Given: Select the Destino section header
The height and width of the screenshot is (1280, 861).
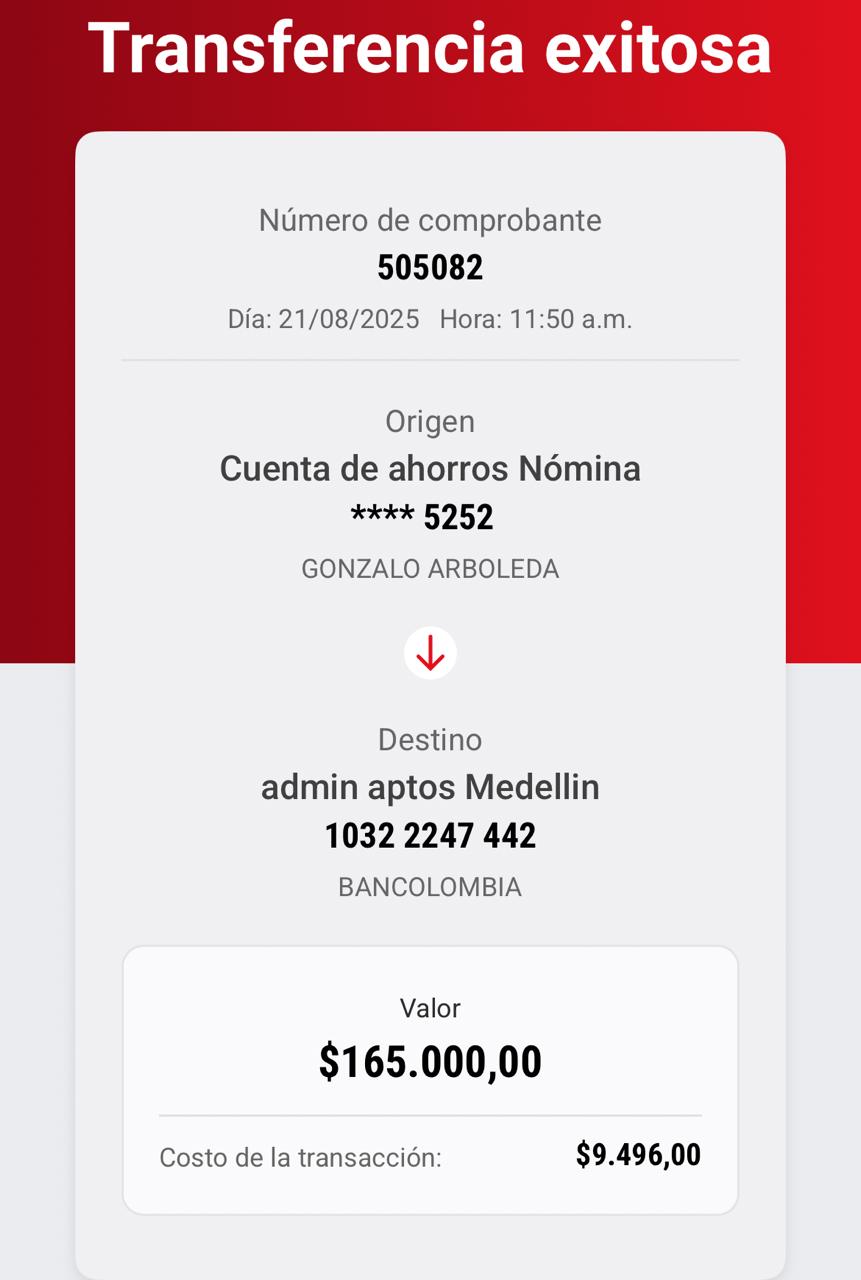Looking at the screenshot, I should pyautogui.click(x=430, y=739).
